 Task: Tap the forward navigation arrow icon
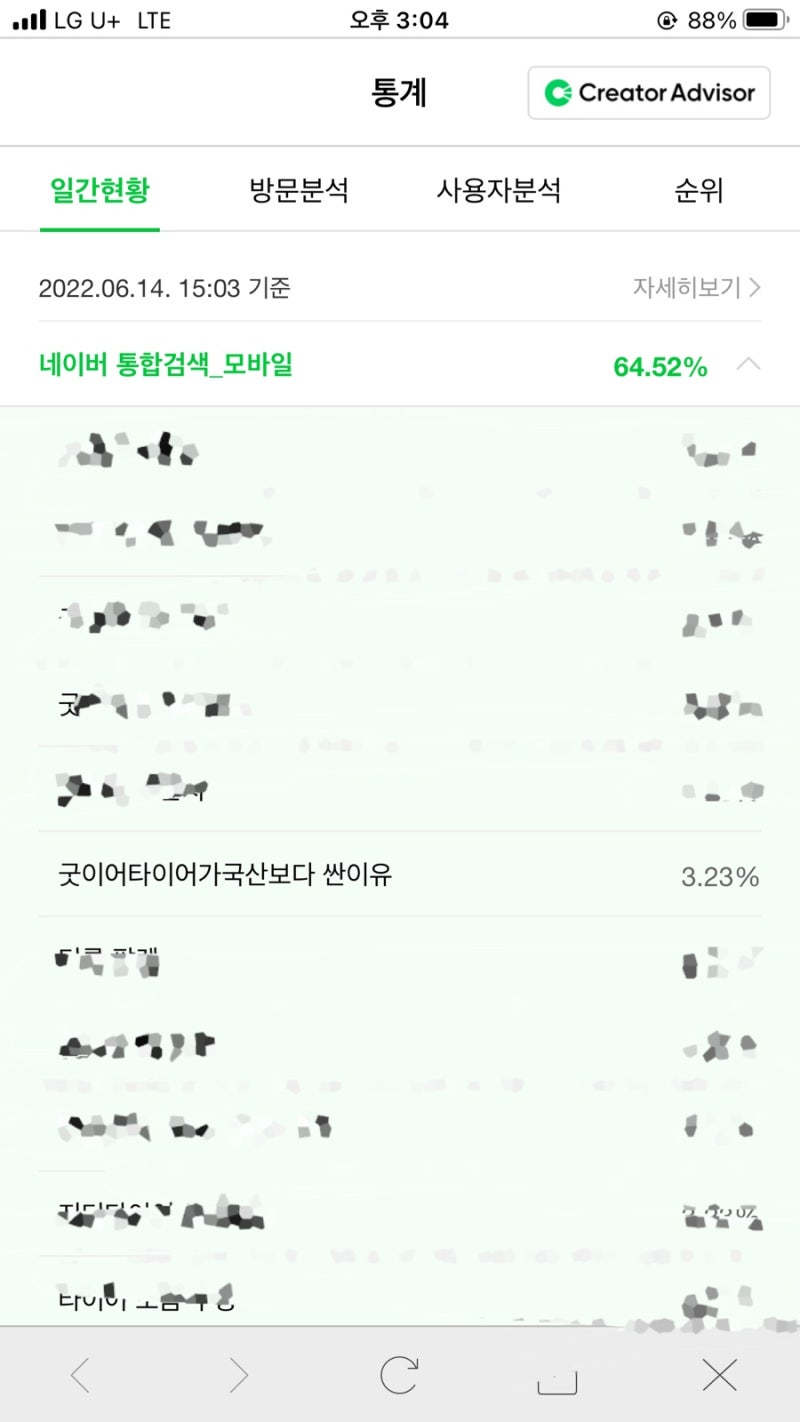[240, 1375]
